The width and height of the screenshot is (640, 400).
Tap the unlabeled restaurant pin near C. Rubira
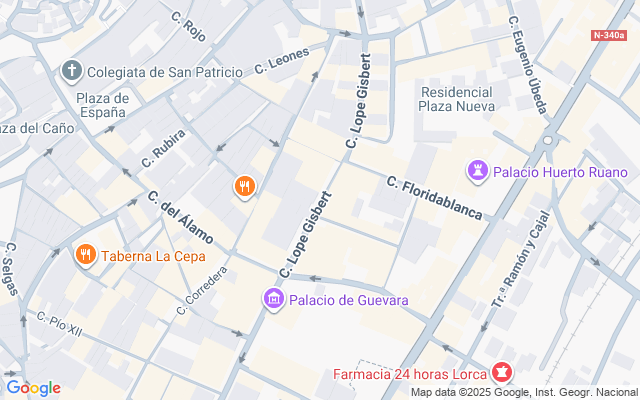[x=245, y=186]
